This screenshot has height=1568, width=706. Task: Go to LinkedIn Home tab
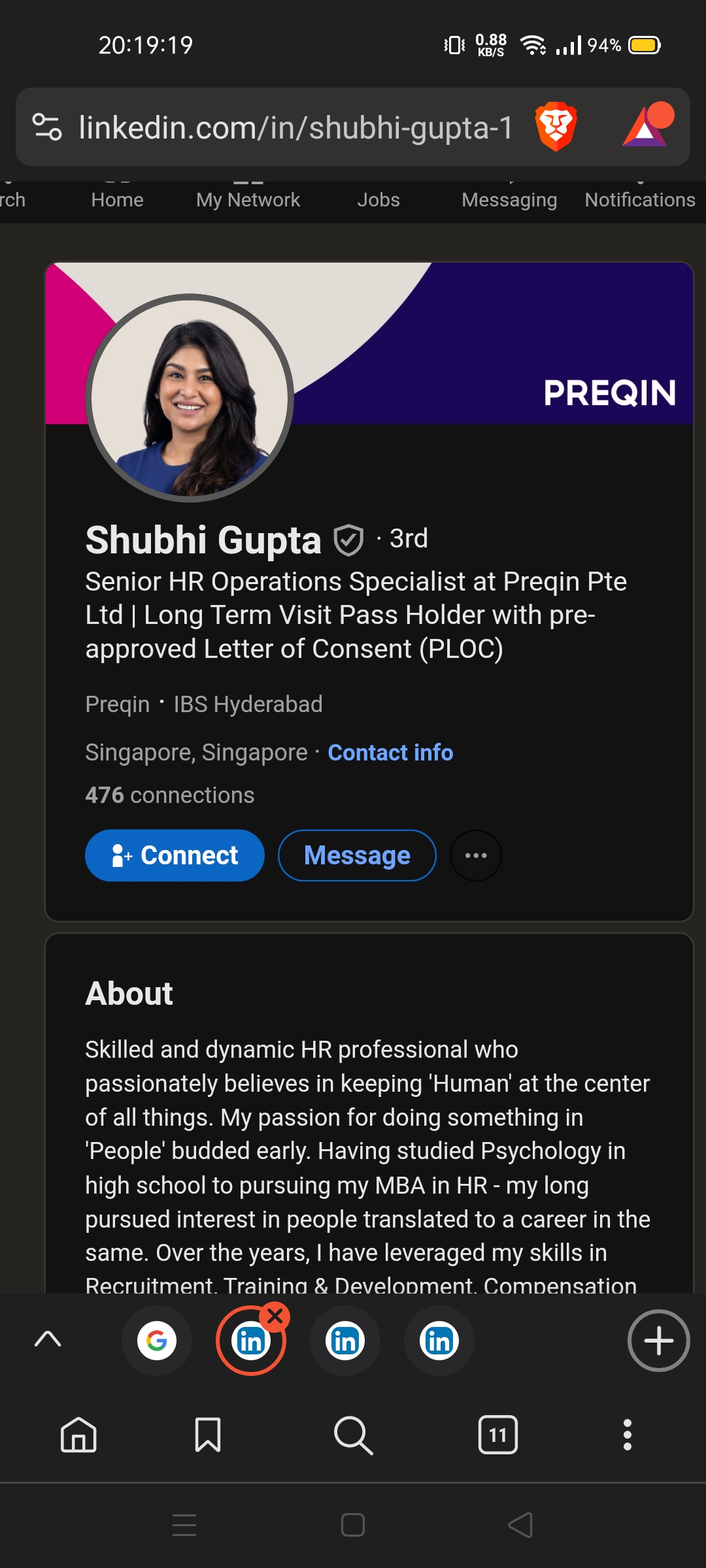point(117,199)
